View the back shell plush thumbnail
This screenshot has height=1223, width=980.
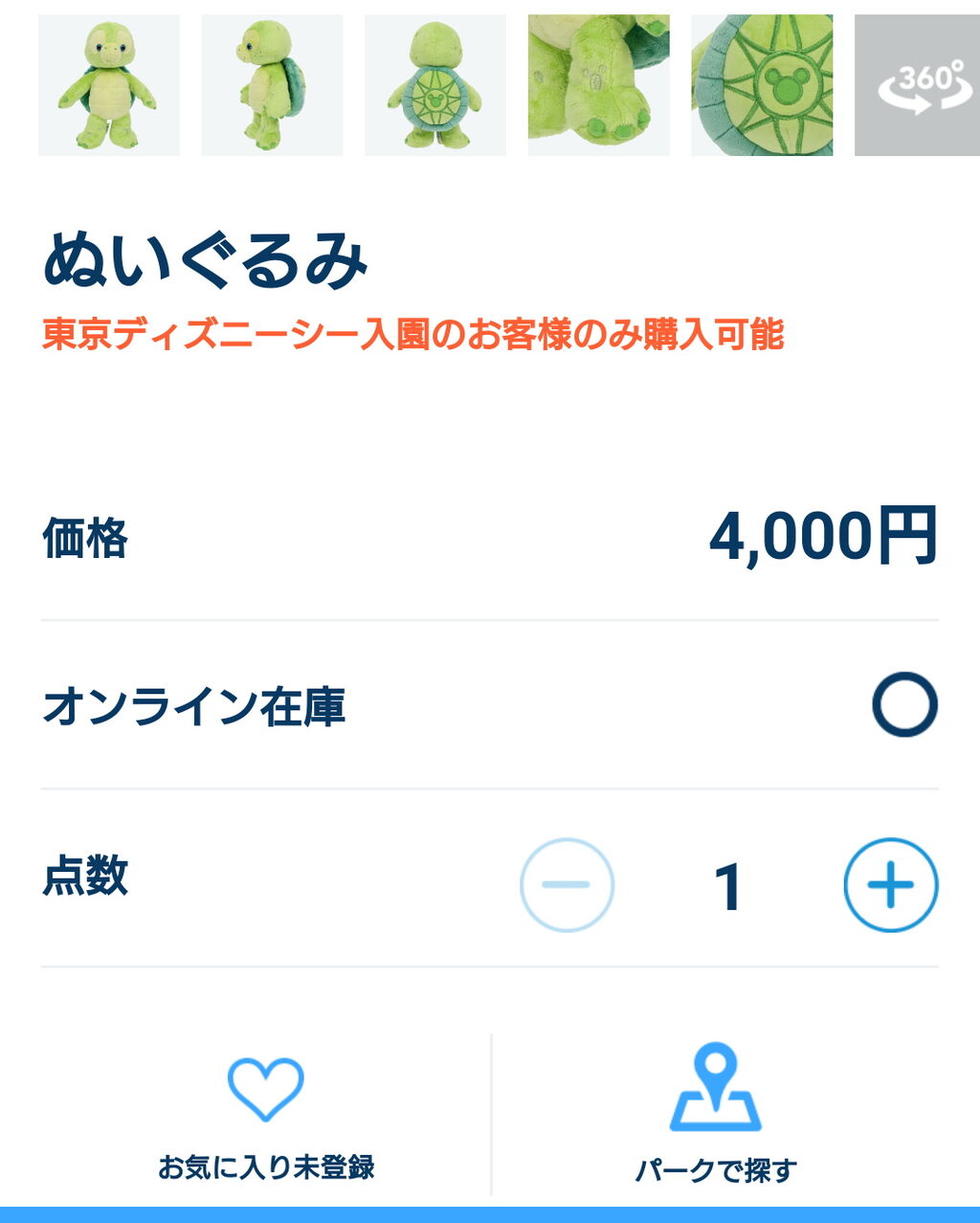tap(435, 85)
